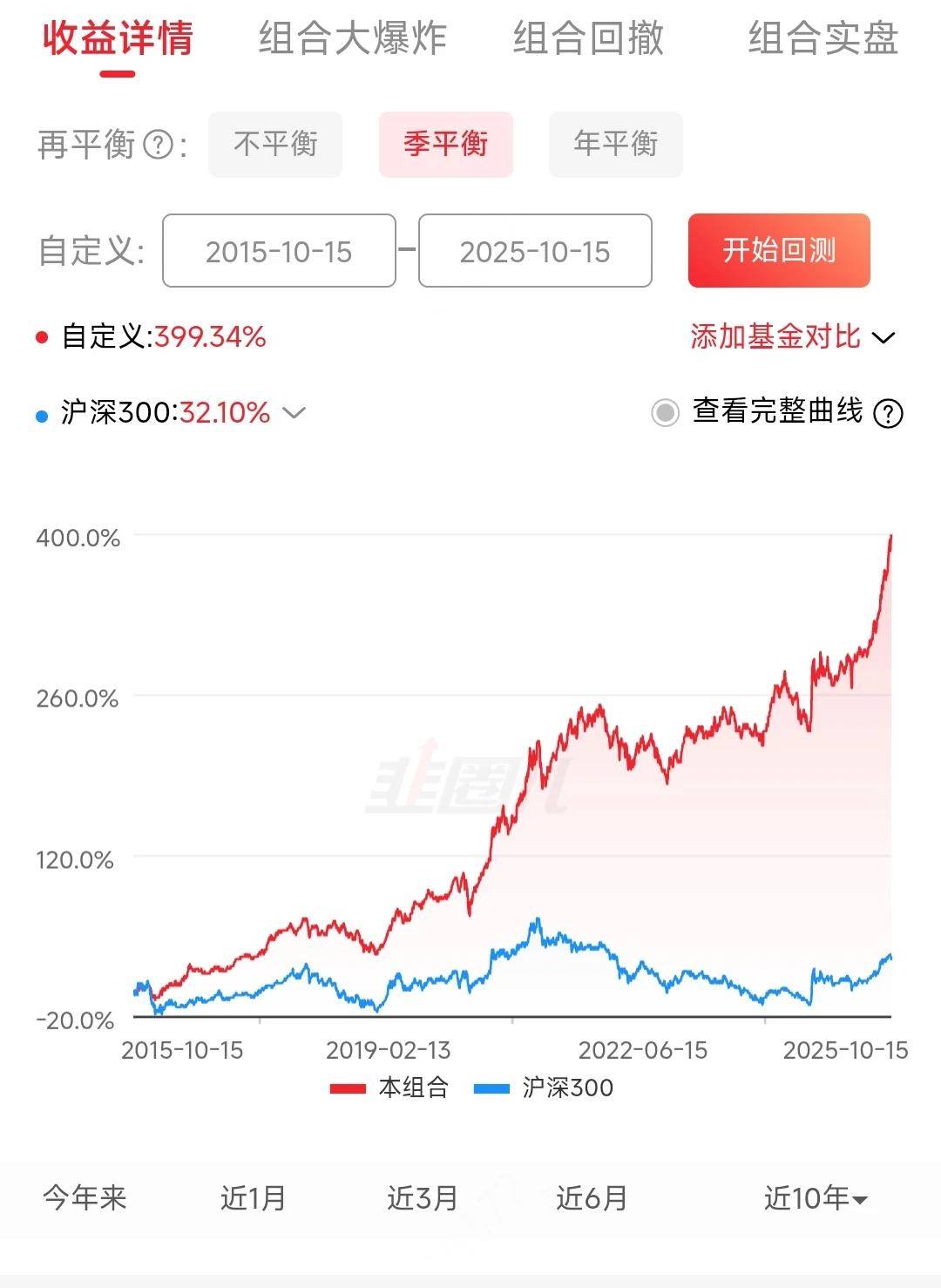Open the 组合回撤 tab
941x1288 pixels.
click(588, 39)
